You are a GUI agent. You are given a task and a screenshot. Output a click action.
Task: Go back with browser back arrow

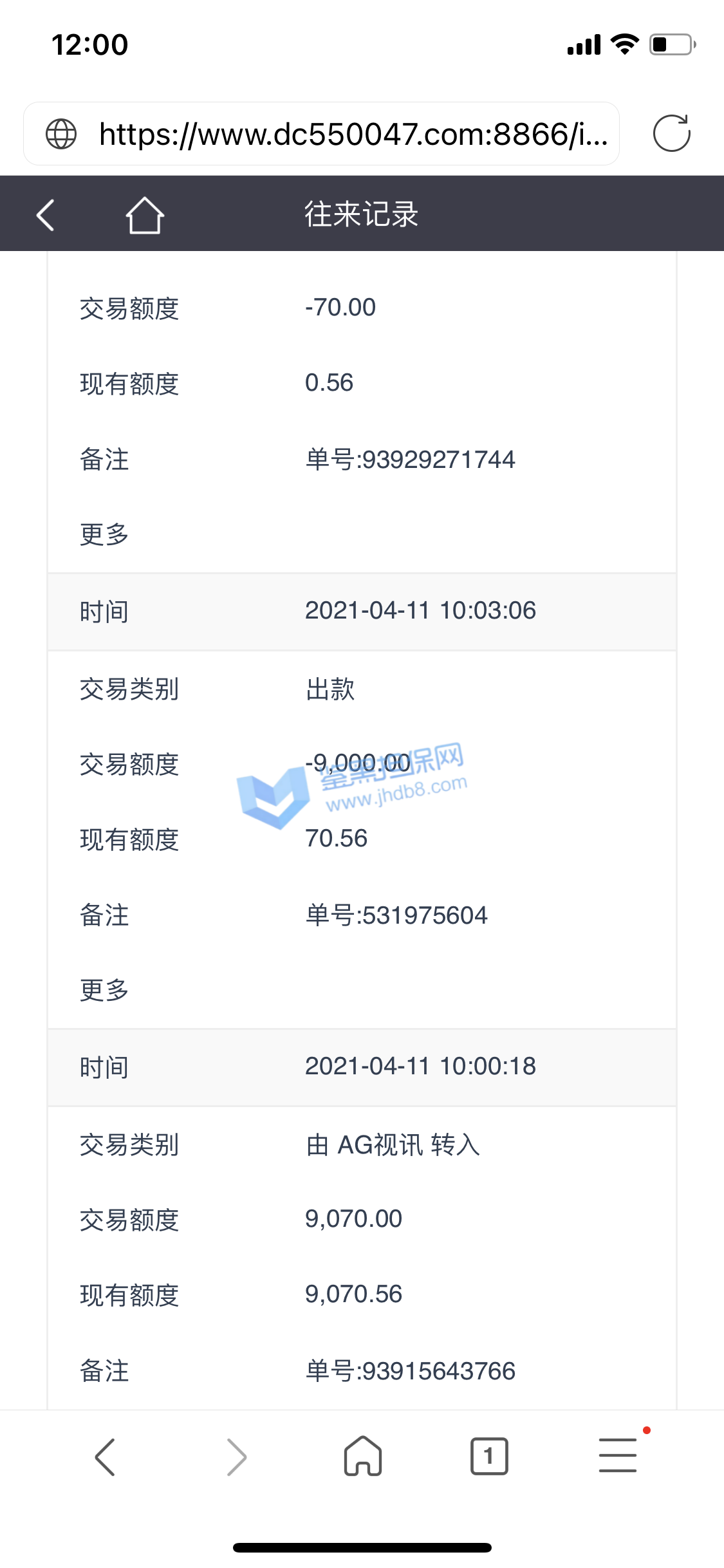[105, 1457]
